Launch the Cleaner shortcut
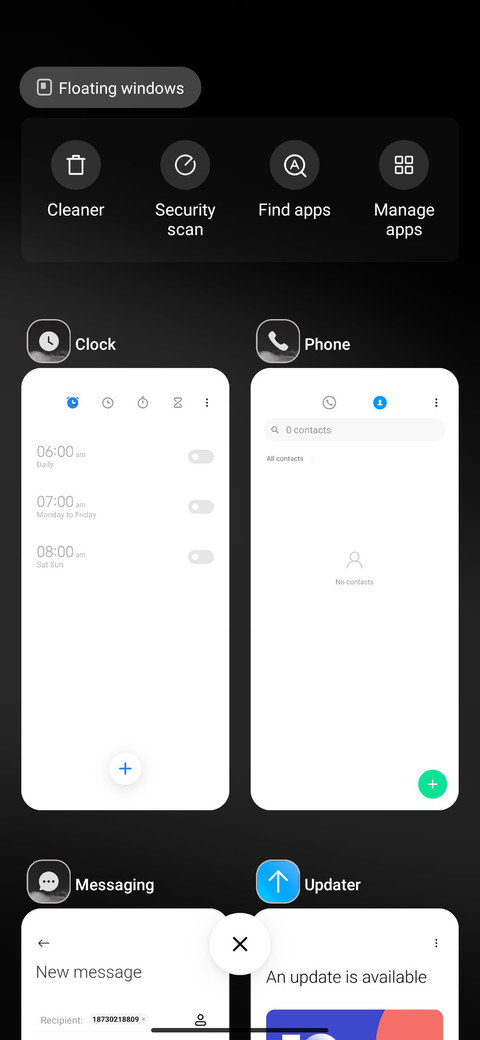The image size is (480, 1040). 76,180
